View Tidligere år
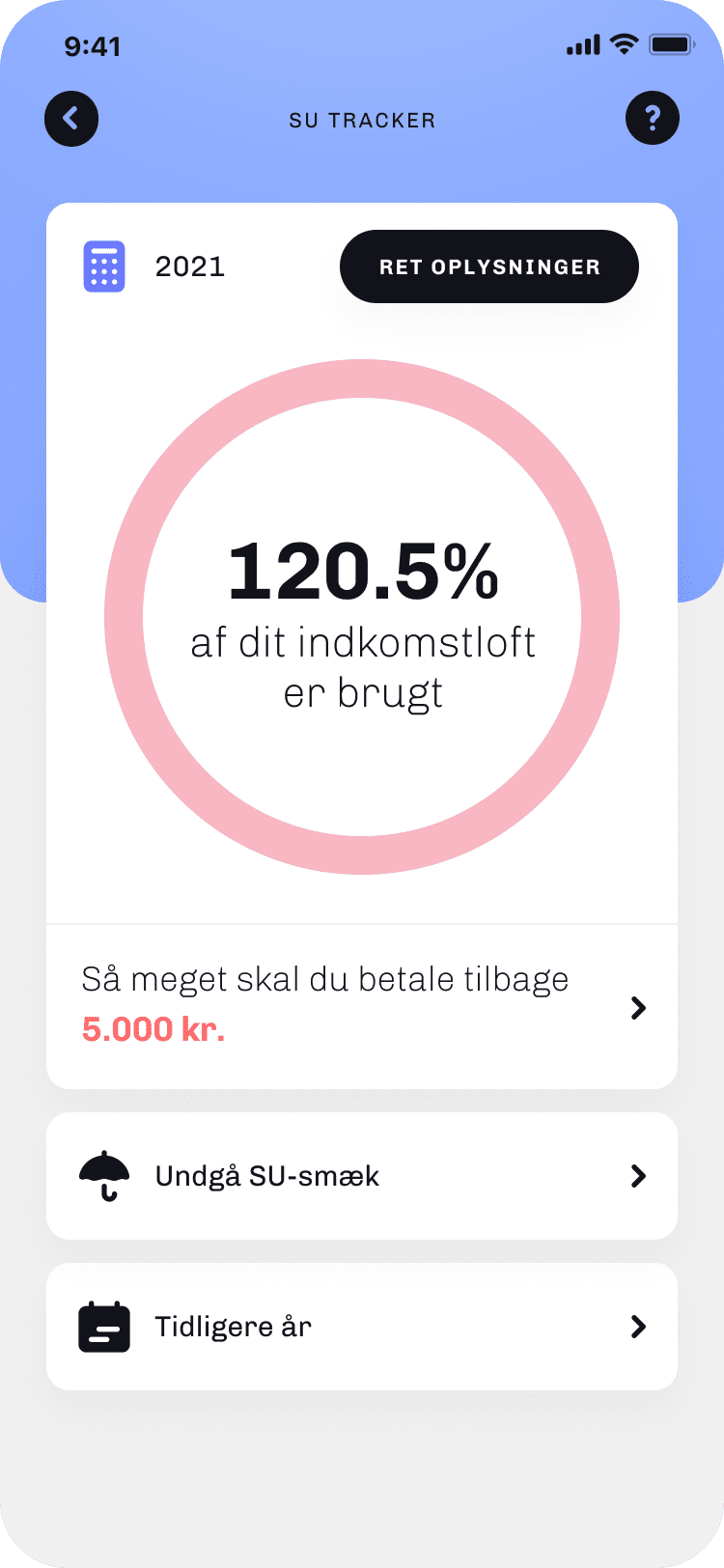This screenshot has width=724, height=1568. click(362, 1327)
